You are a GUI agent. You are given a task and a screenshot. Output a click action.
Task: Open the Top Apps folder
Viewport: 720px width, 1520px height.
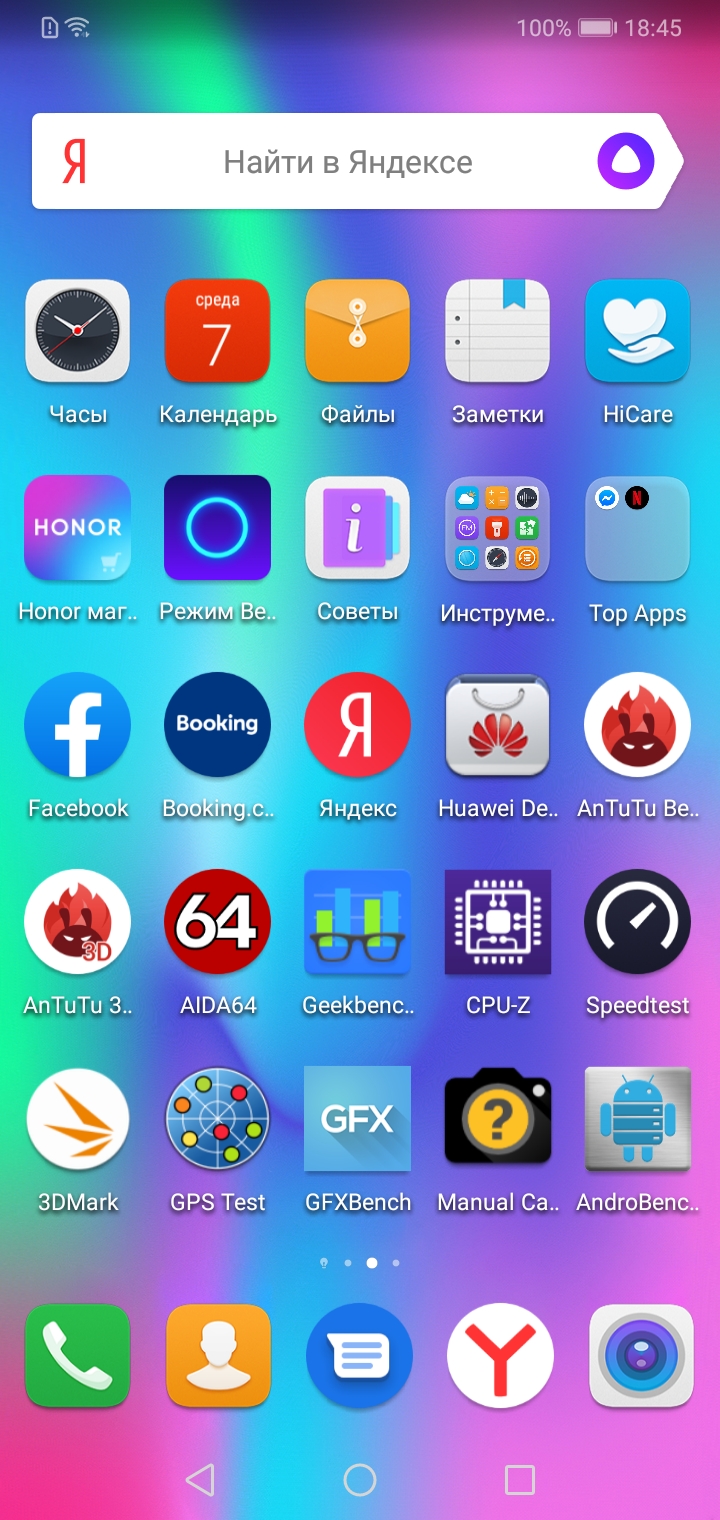click(x=638, y=528)
